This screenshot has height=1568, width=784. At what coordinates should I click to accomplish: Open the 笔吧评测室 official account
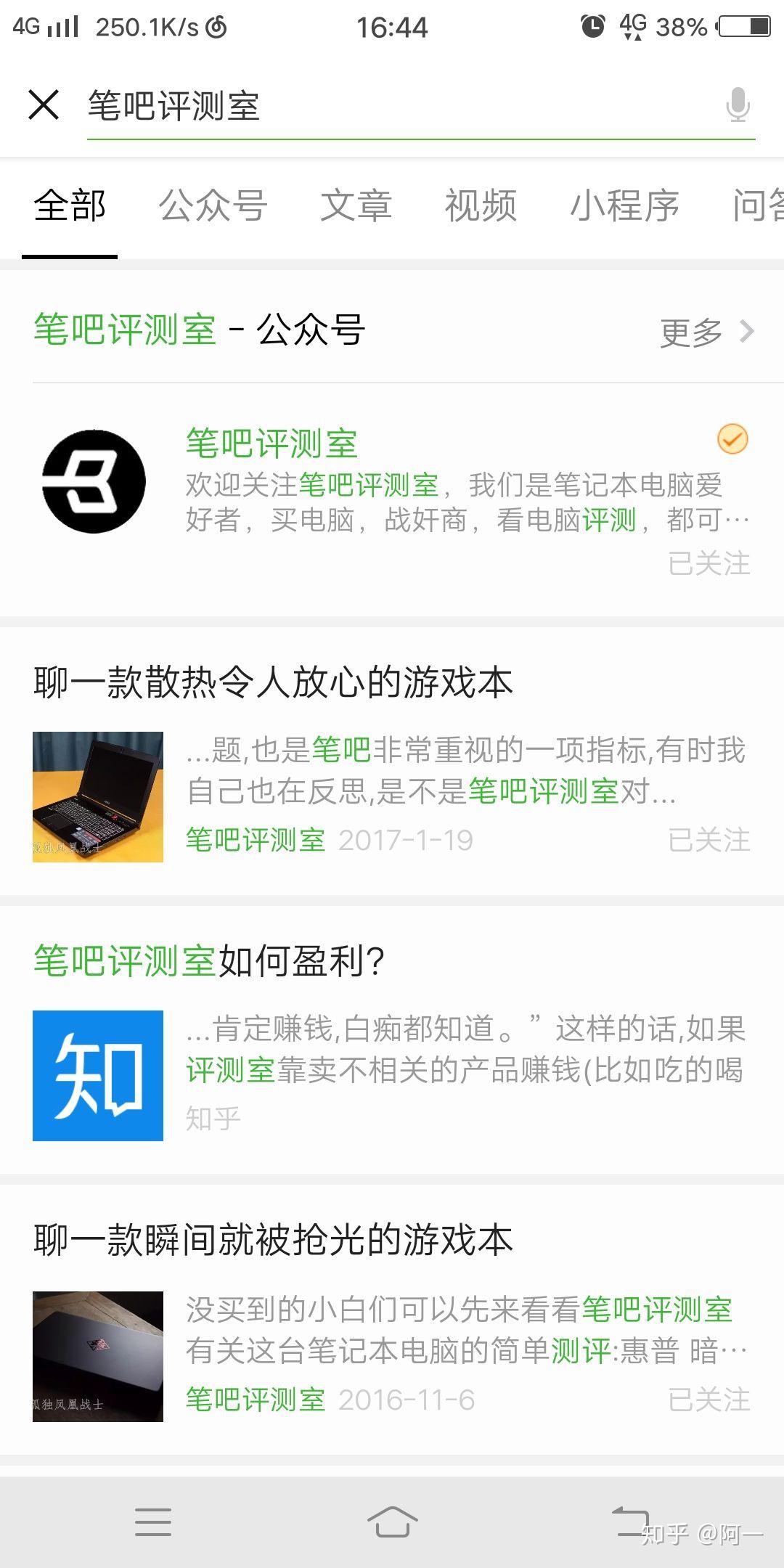click(x=392, y=501)
